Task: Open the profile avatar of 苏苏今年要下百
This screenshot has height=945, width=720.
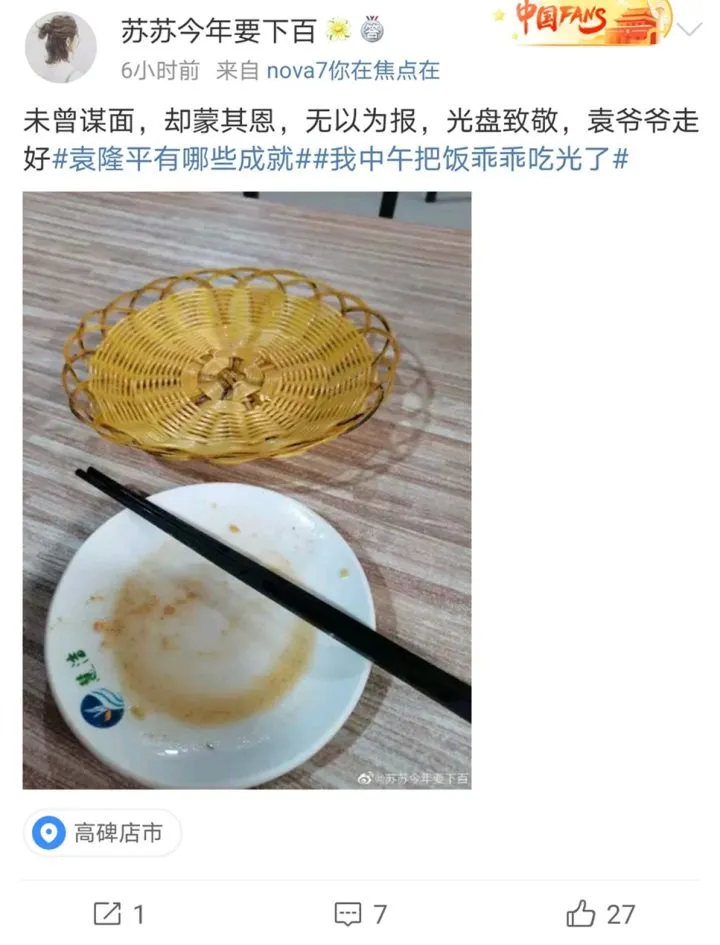Action: coord(61,47)
